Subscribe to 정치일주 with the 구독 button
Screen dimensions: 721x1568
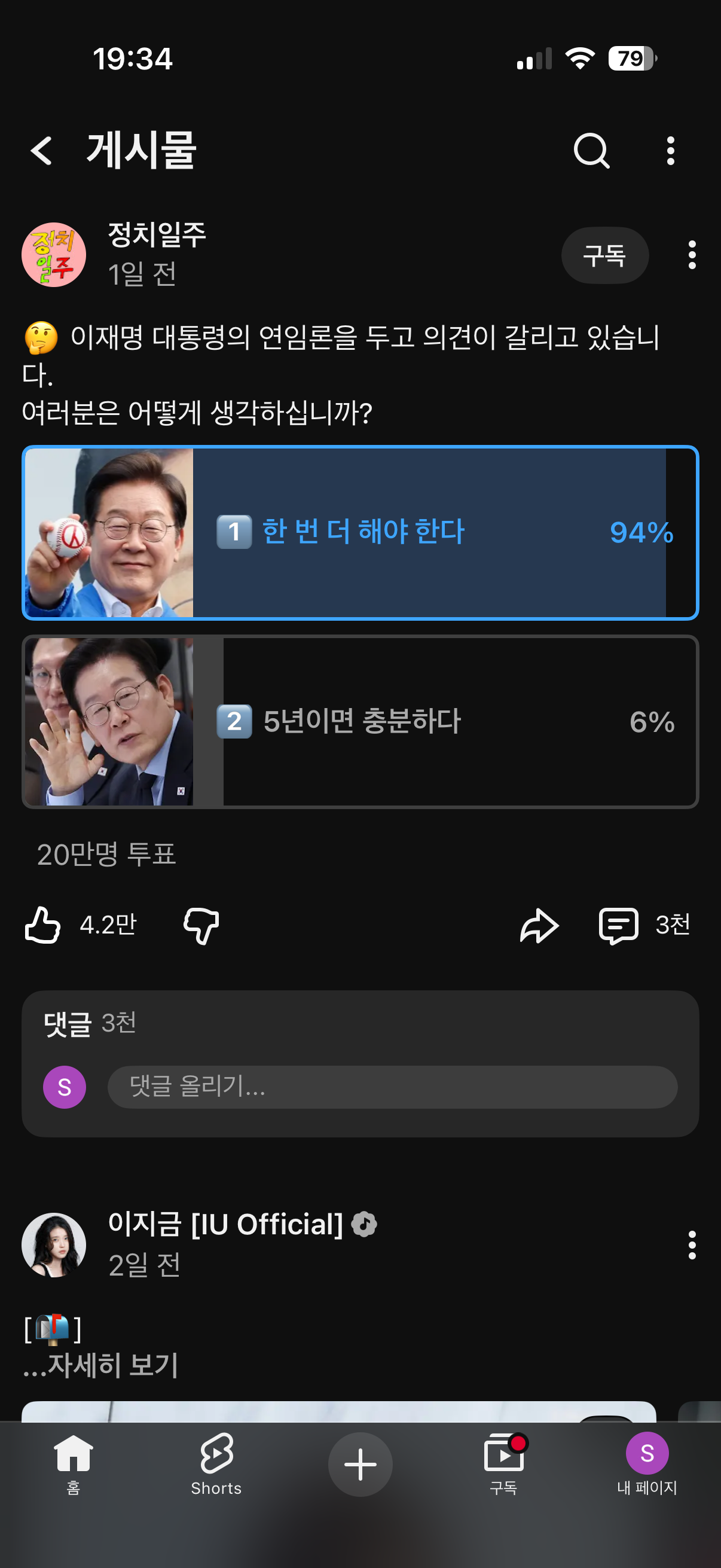pyautogui.click(x=604, y=256)
